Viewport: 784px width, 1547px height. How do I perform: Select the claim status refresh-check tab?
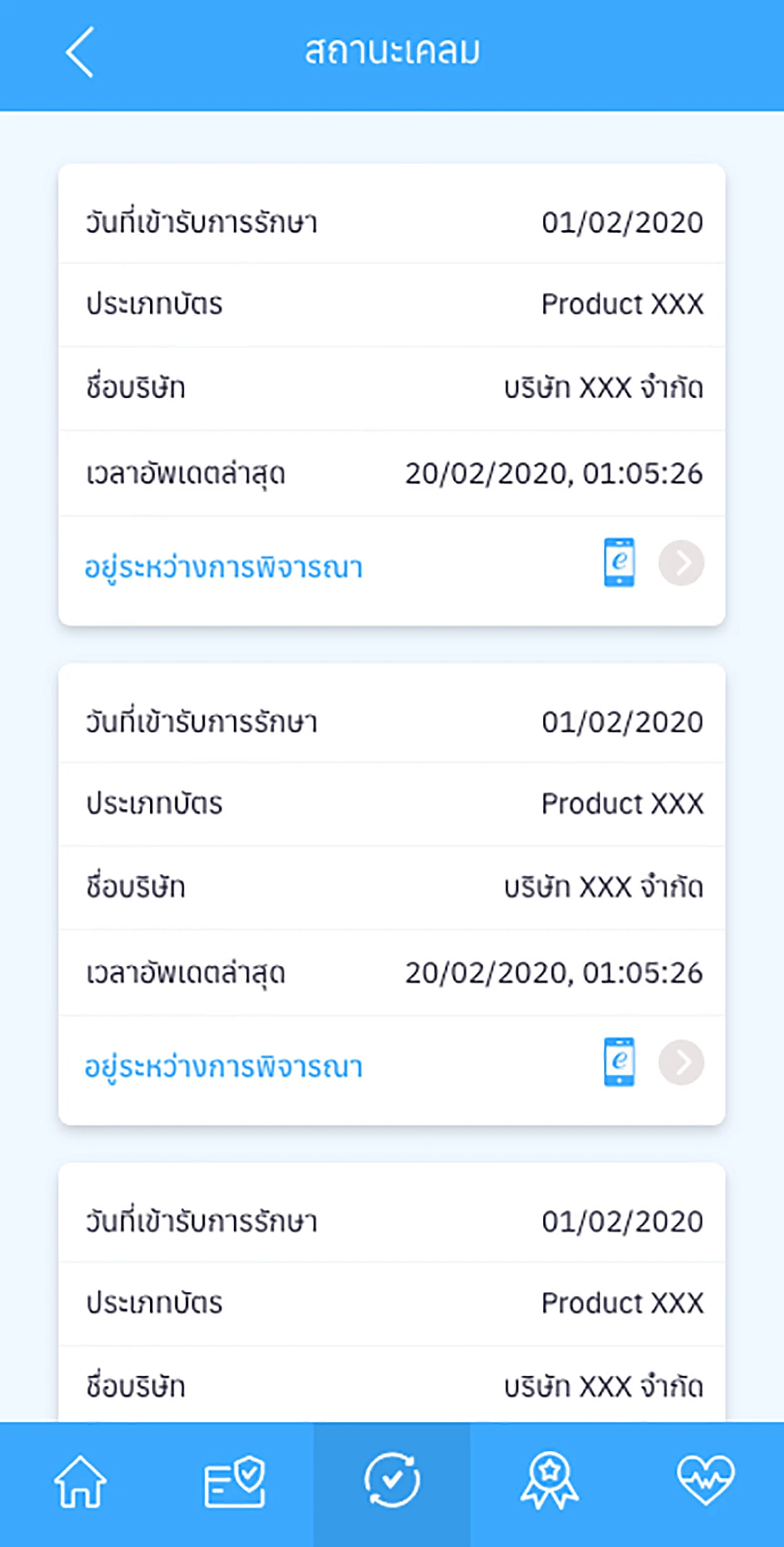(392, 1480)
